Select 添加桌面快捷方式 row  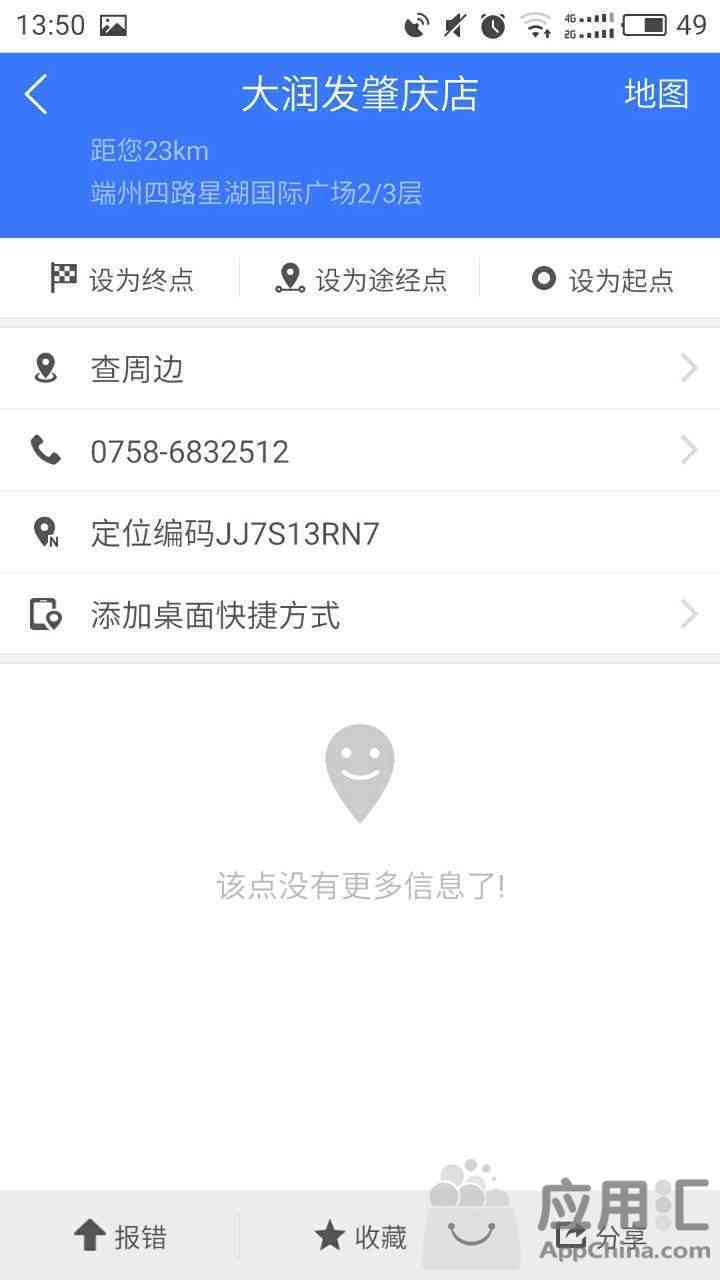tap(360, 614)
